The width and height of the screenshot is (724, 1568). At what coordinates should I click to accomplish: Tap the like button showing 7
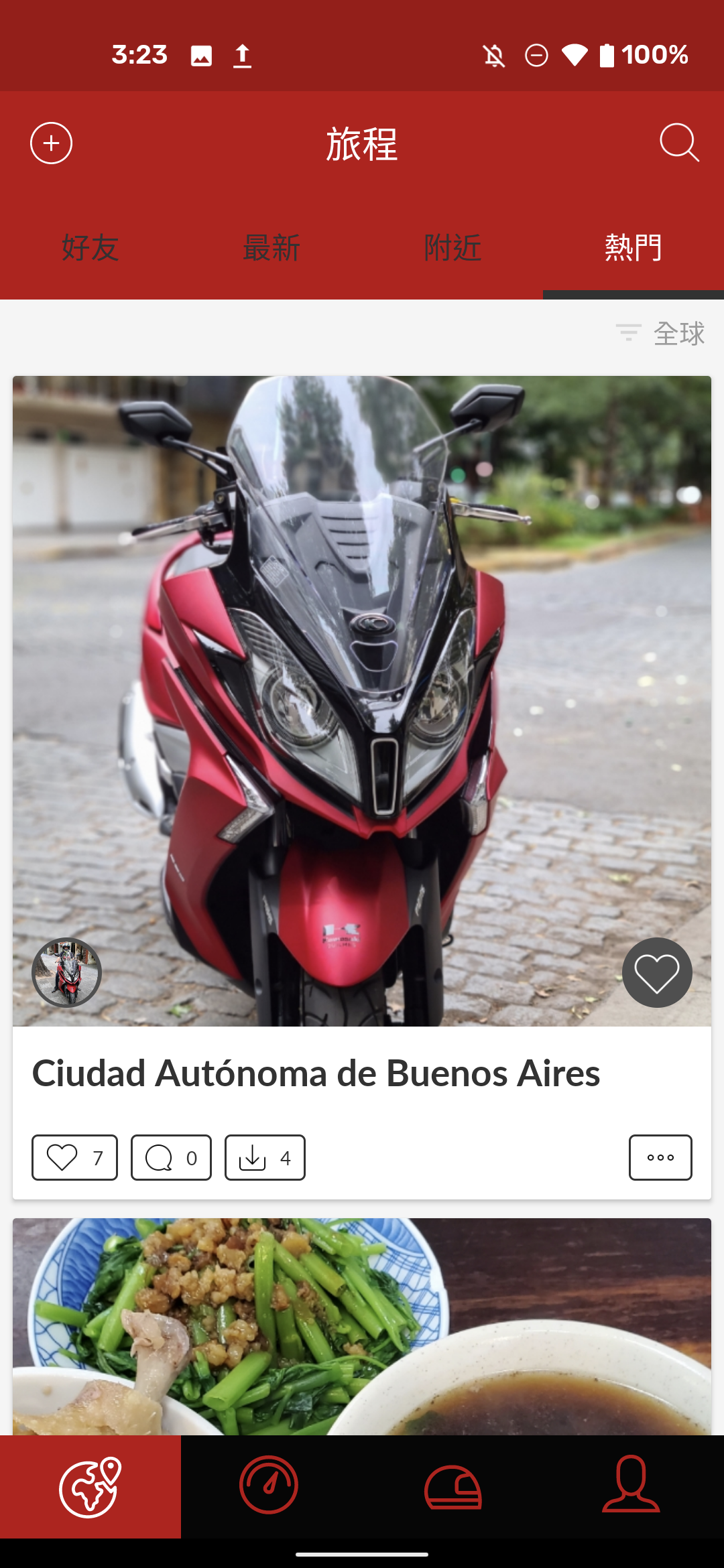pyautogui.click(x=74, y=1157)
